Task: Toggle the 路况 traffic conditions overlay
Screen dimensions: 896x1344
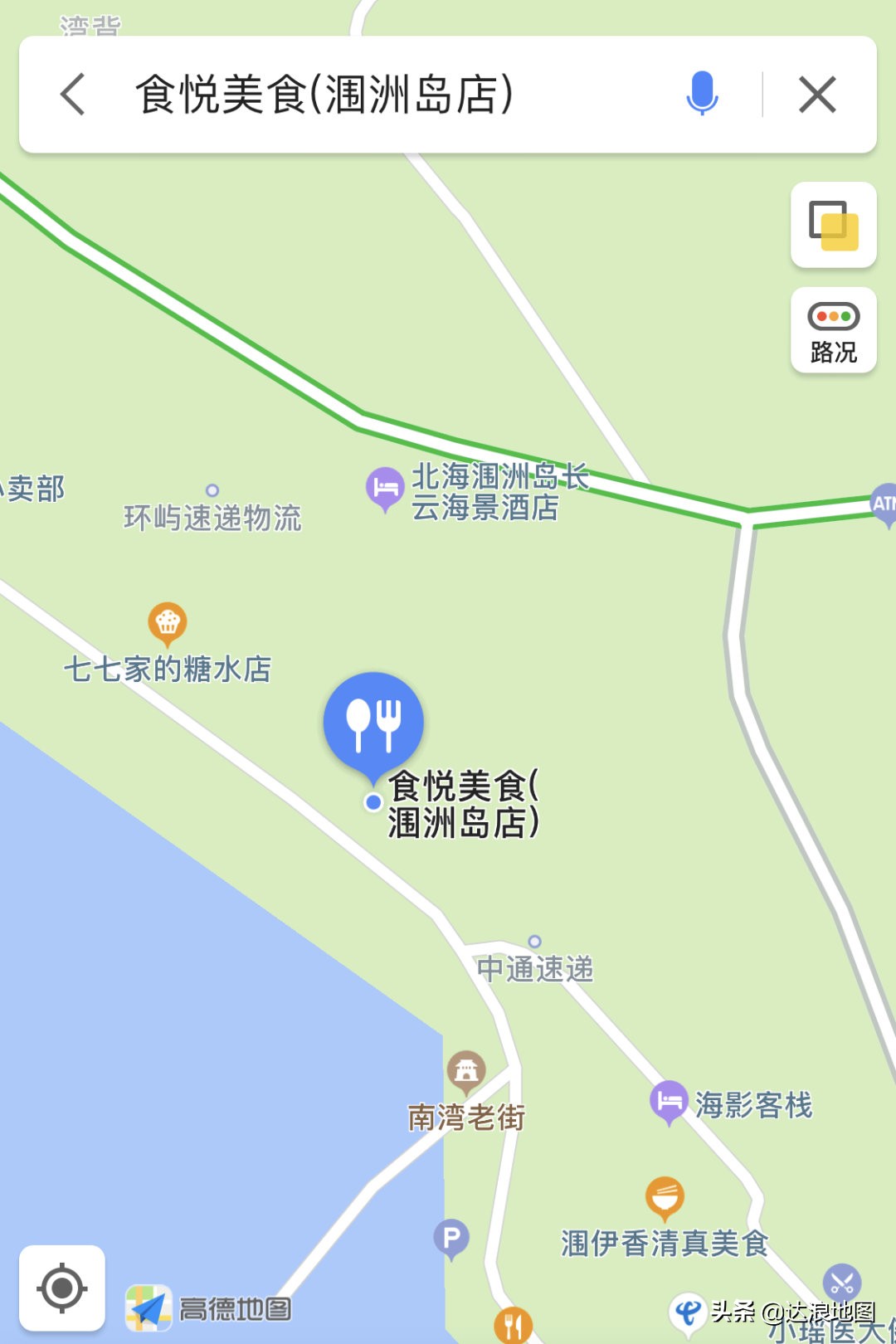Action: [832, 329]
